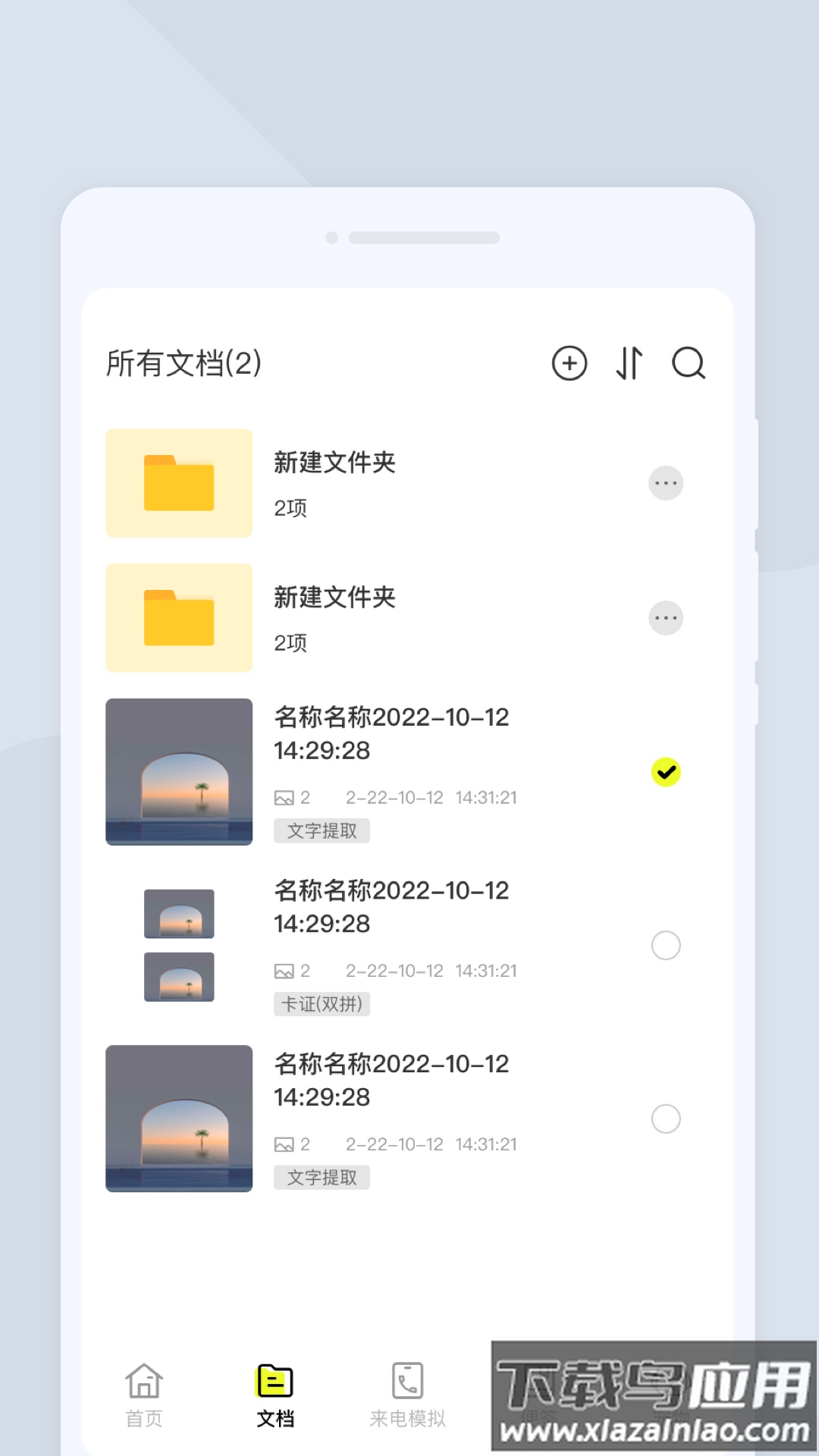Open the 来电模拟 phone icon
The height and width of the screenshot is (1456, 819).
click(407, 1382)
